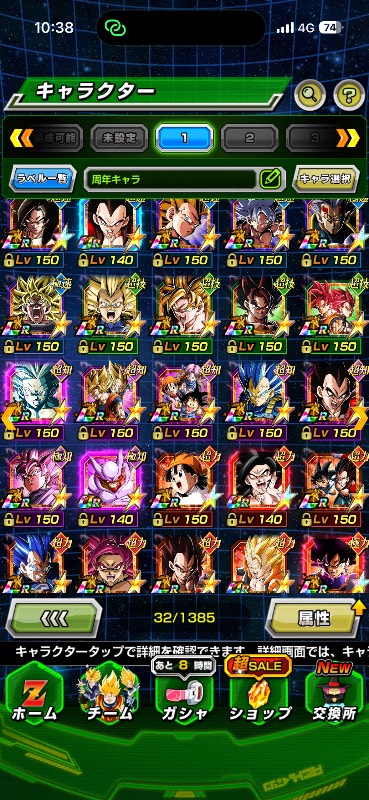Edit the 周年キャラ label name
369x800 pixels.
184,179
